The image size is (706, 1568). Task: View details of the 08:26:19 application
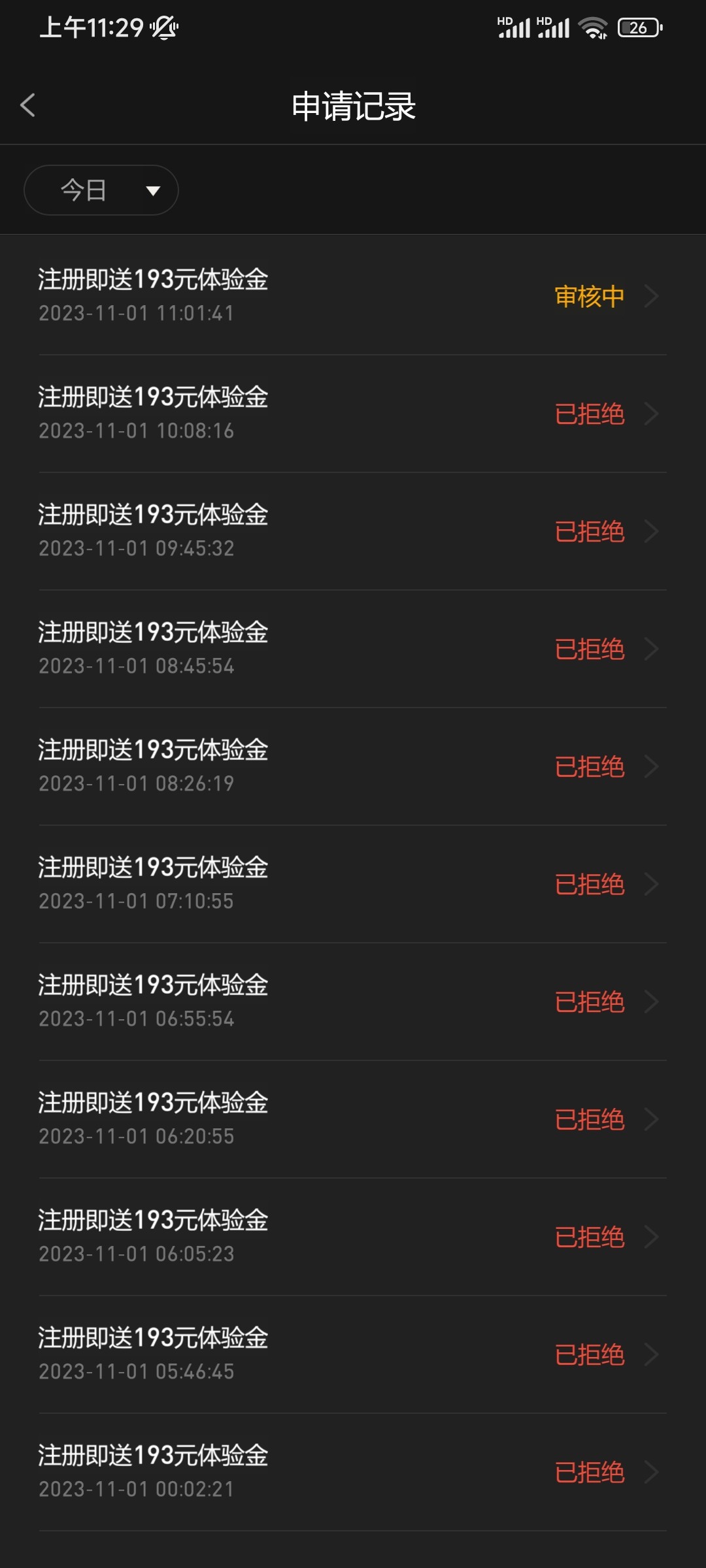(x=353, y=766)
